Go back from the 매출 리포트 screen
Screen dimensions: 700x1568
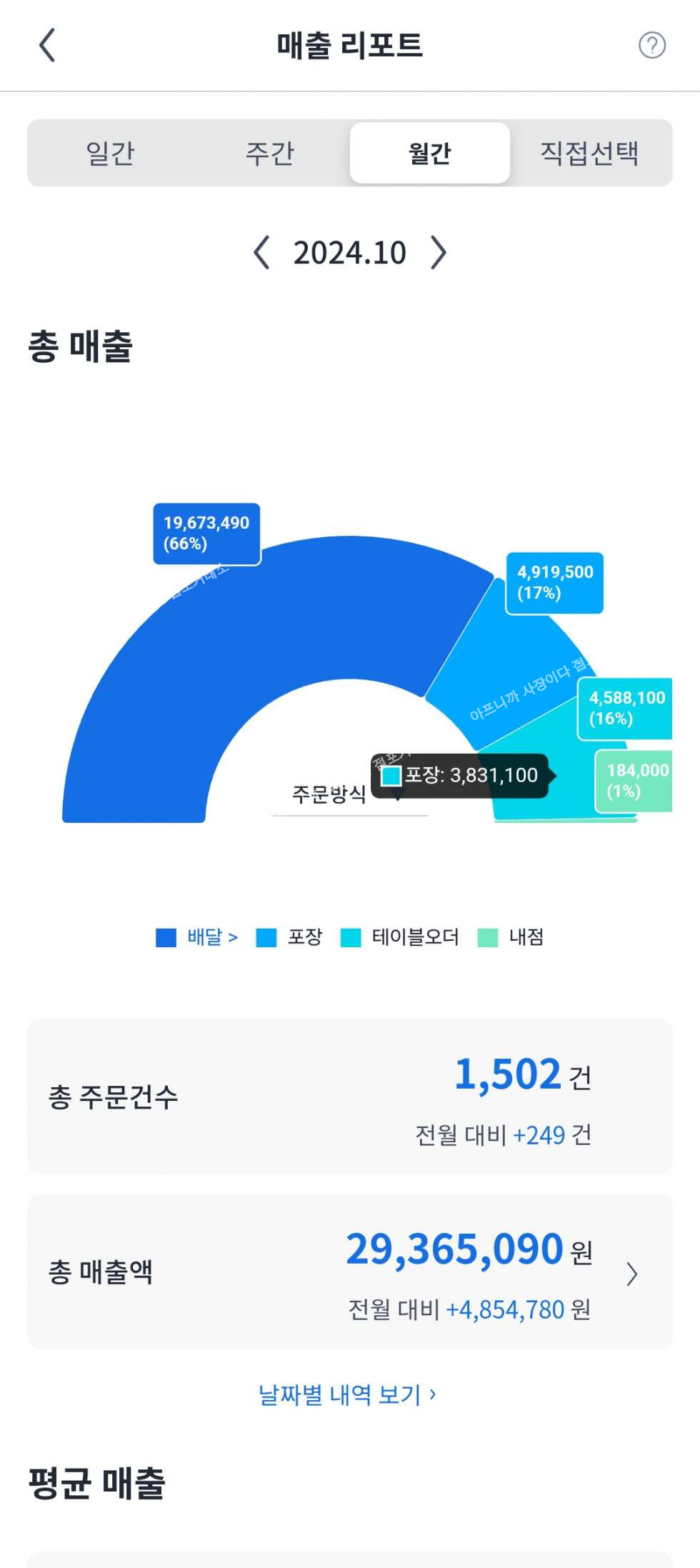[47, 45]
